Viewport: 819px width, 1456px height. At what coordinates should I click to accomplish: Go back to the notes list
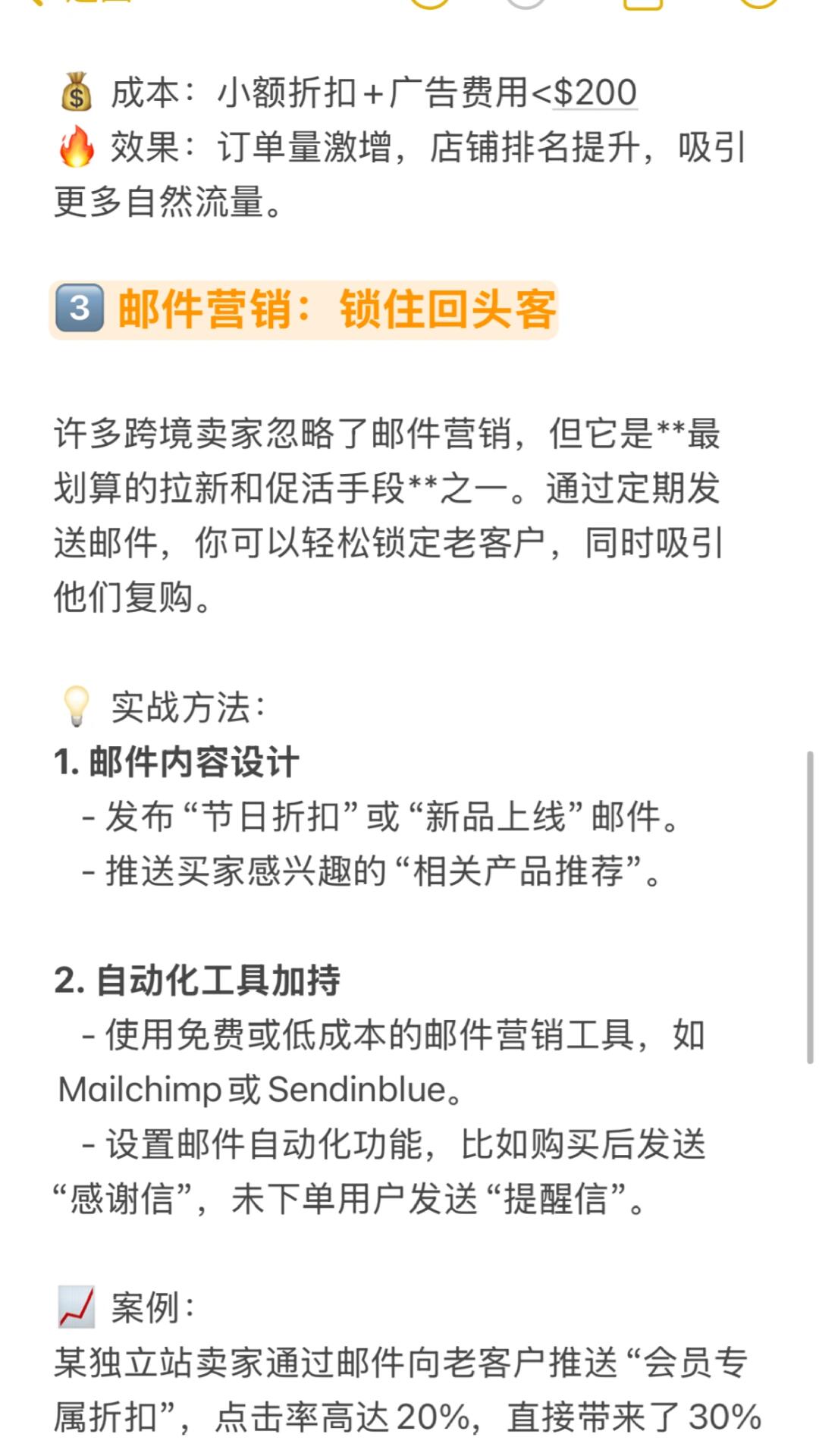click(x=76, y=3)
